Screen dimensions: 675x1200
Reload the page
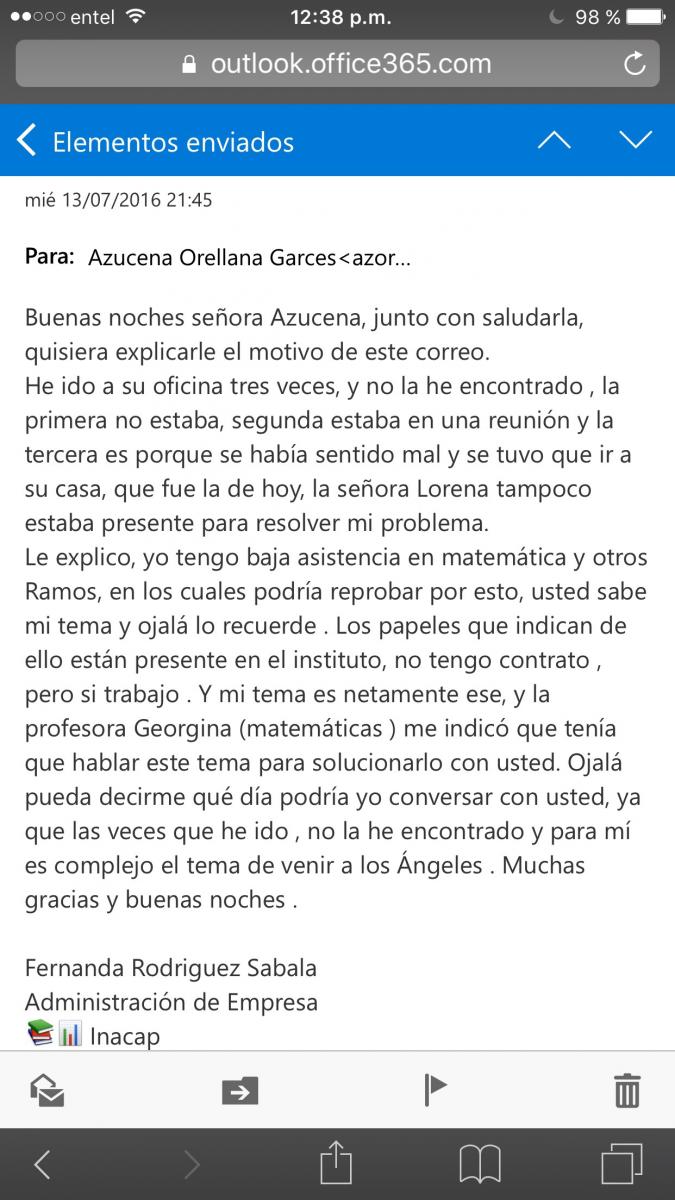tap(634, 65)
